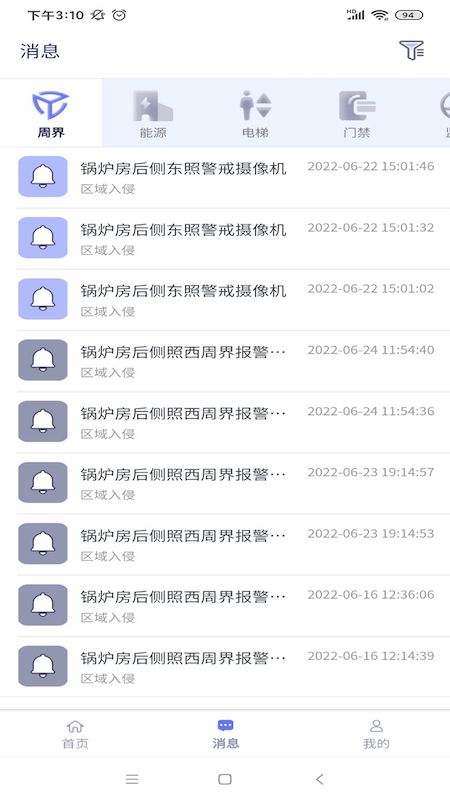Viewport: 450px width, 800px height.
Task: Switch to the 电梯 category tab
Action: click(x=255, y=113)
